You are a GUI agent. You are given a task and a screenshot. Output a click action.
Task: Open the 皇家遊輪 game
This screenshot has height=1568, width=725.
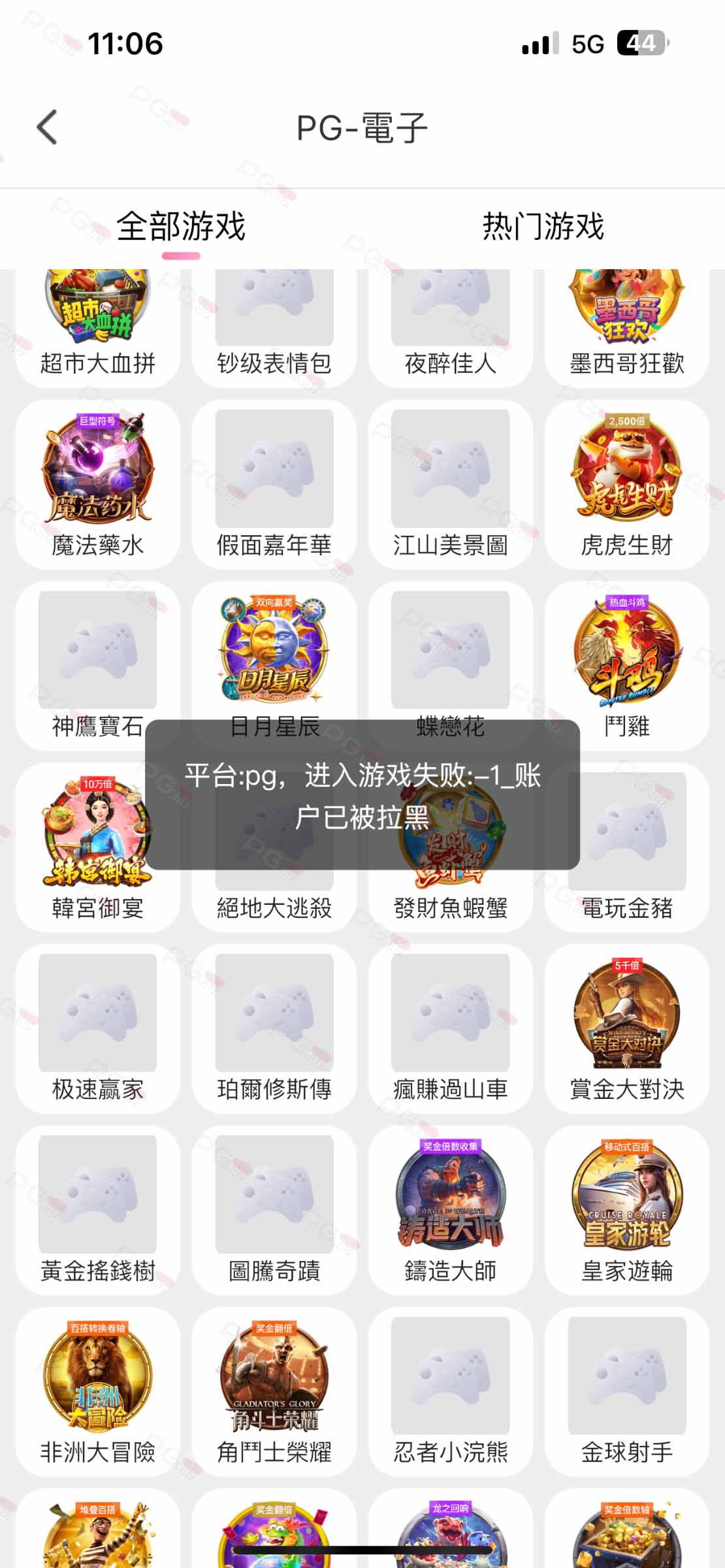[x=627, y=1211]
